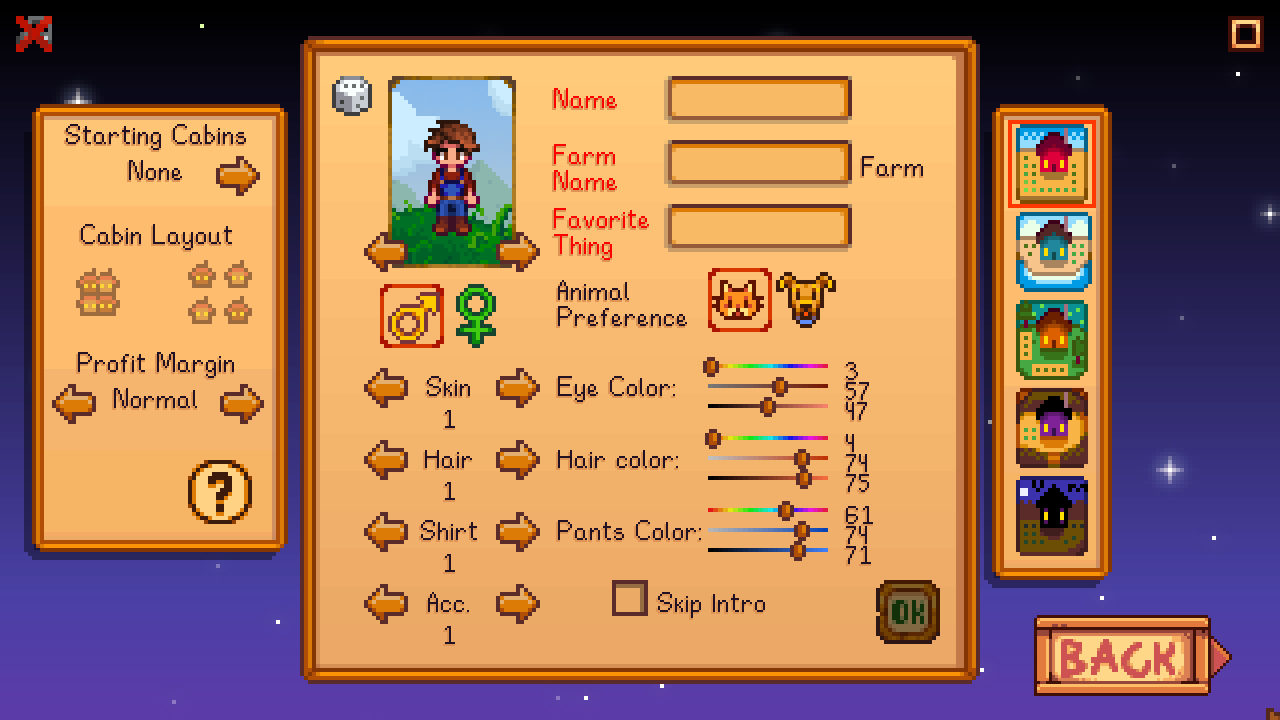This screenshot has width=1280, height=720.
Task: Toggle the windowed mode square icon
Action: pyautogui.click(x=1245, y=34)
